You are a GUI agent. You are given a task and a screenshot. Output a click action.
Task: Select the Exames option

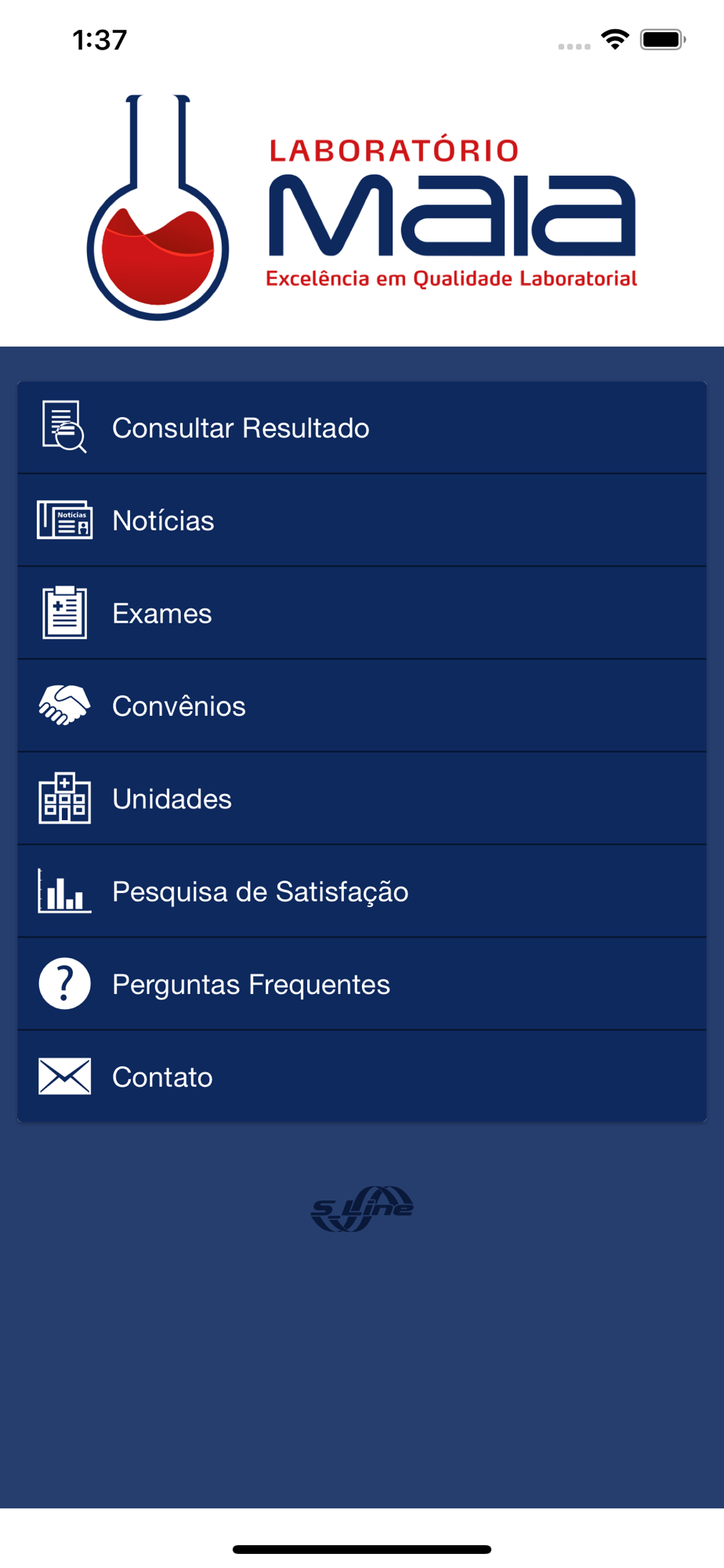click(x=362, y=613)
